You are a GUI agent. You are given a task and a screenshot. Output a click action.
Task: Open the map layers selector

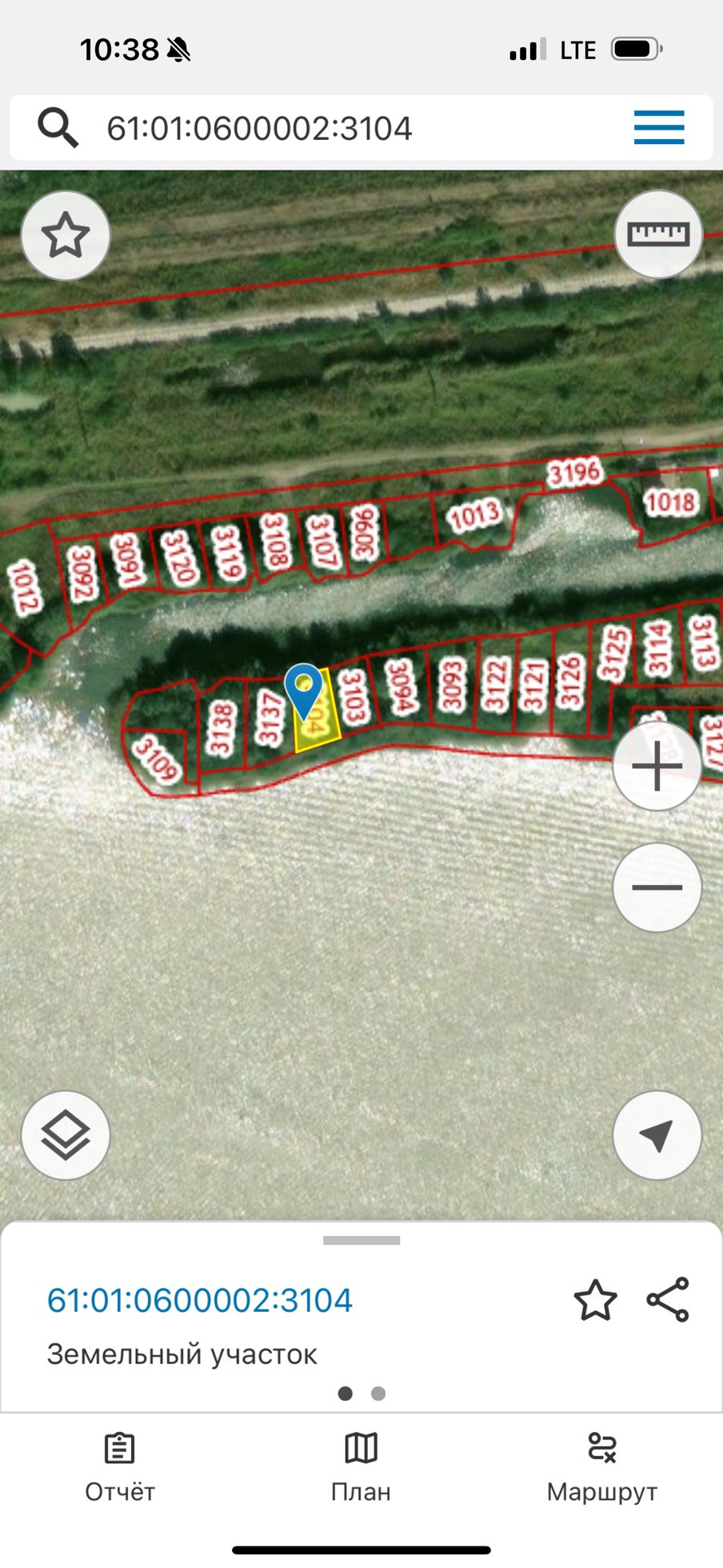(66, 1134)
